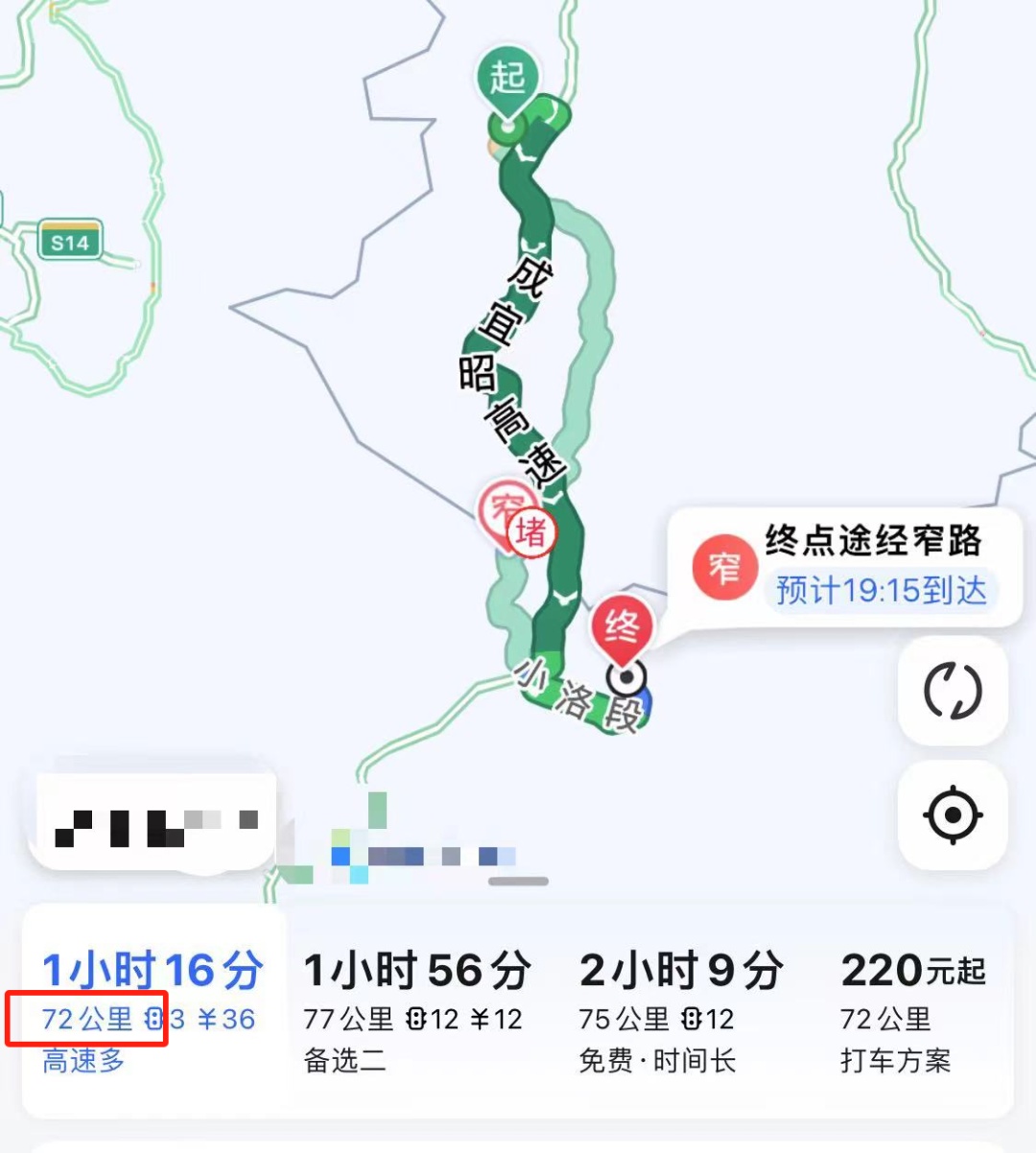
Task: Tap the toll icon in the 75公里 route
Action: tap(690, 1020)
